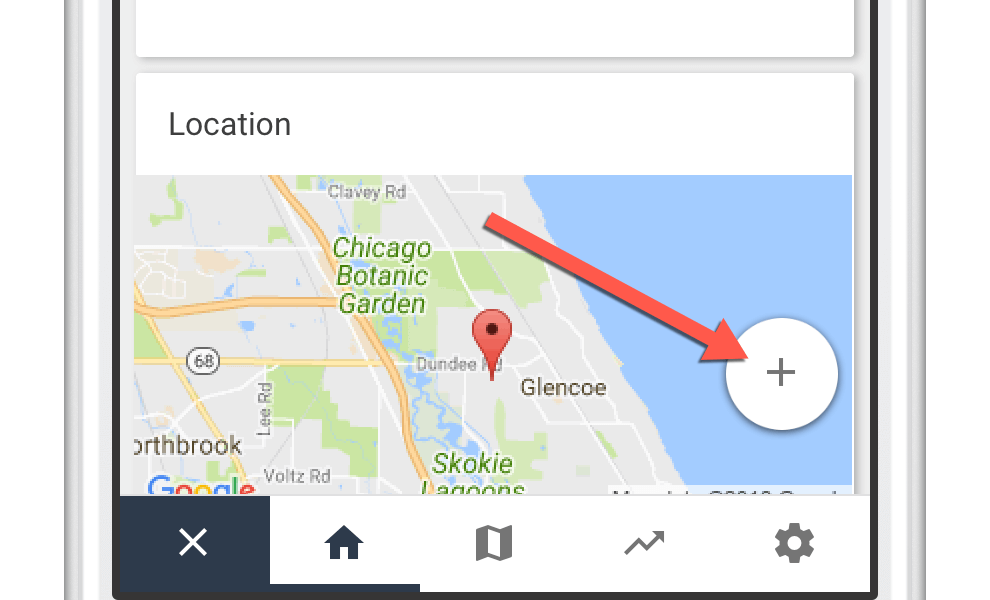Switch to the Home tab

(344, 543)
